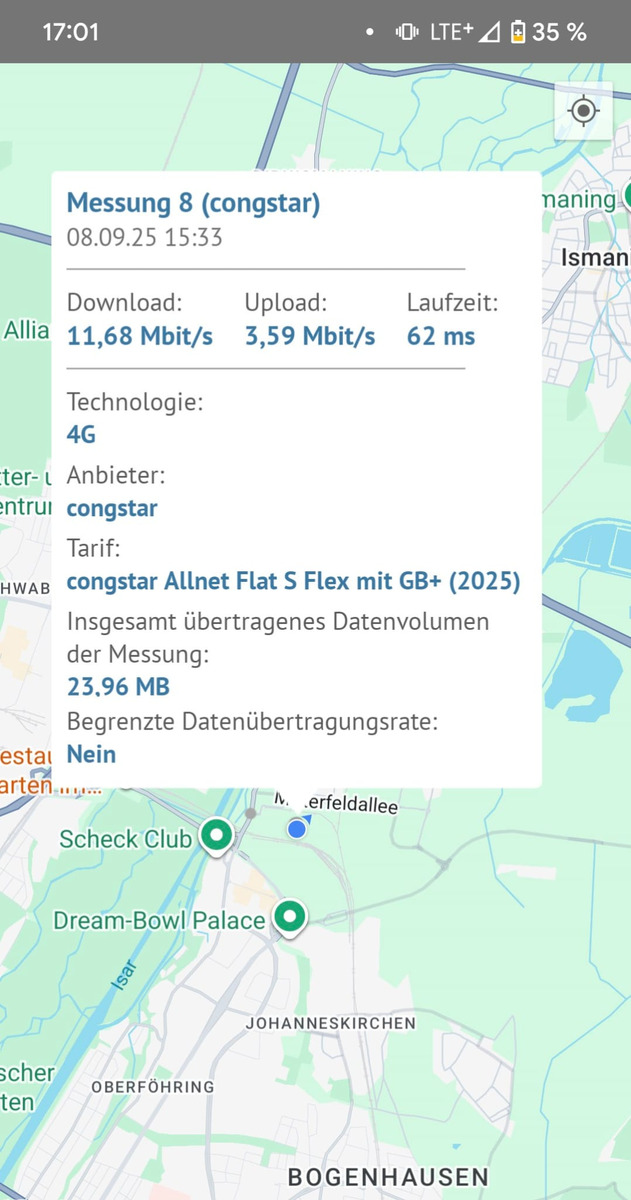The image size is (631, 1200).
Task: Center map on my location
Action: (584, 111)
